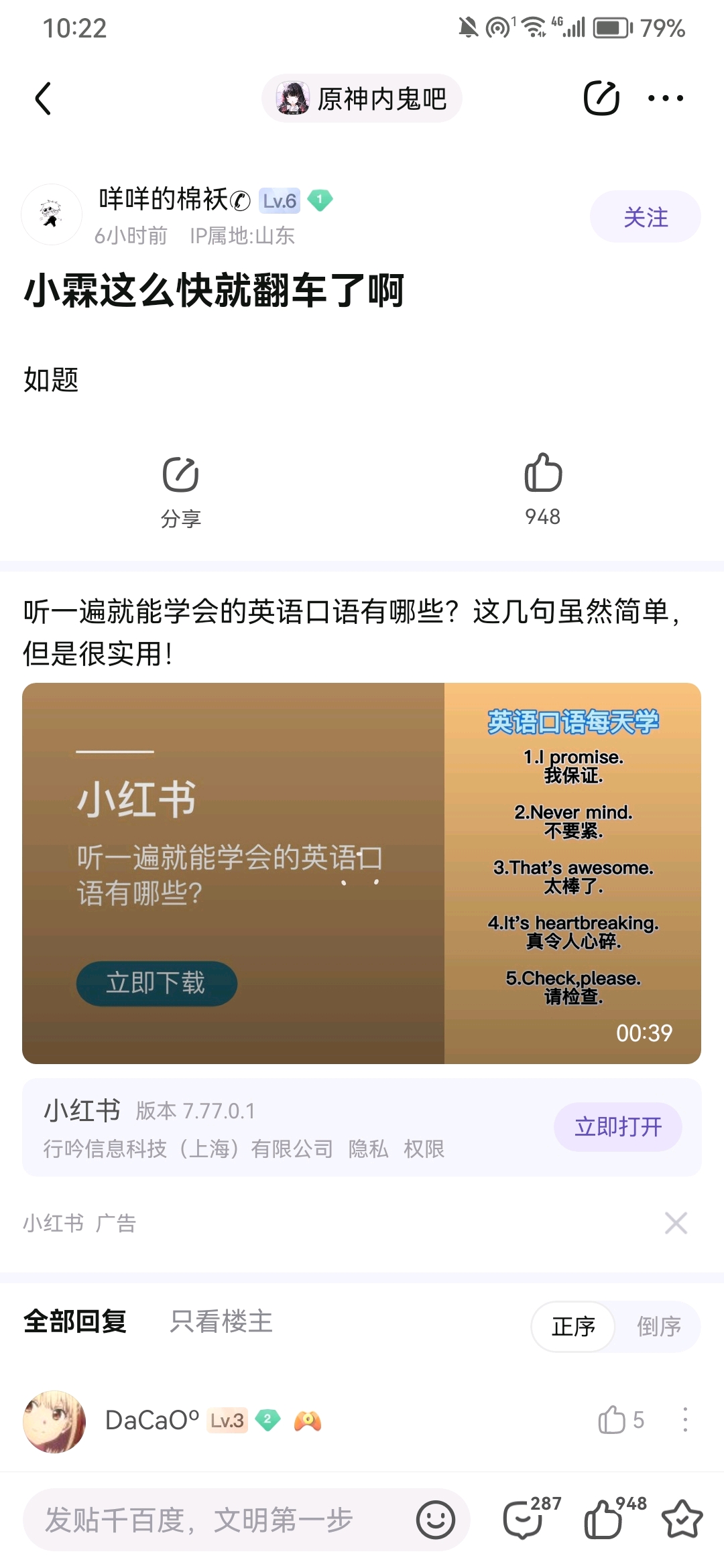Open the 原神内鬼吧 forum page

[362, 99]
